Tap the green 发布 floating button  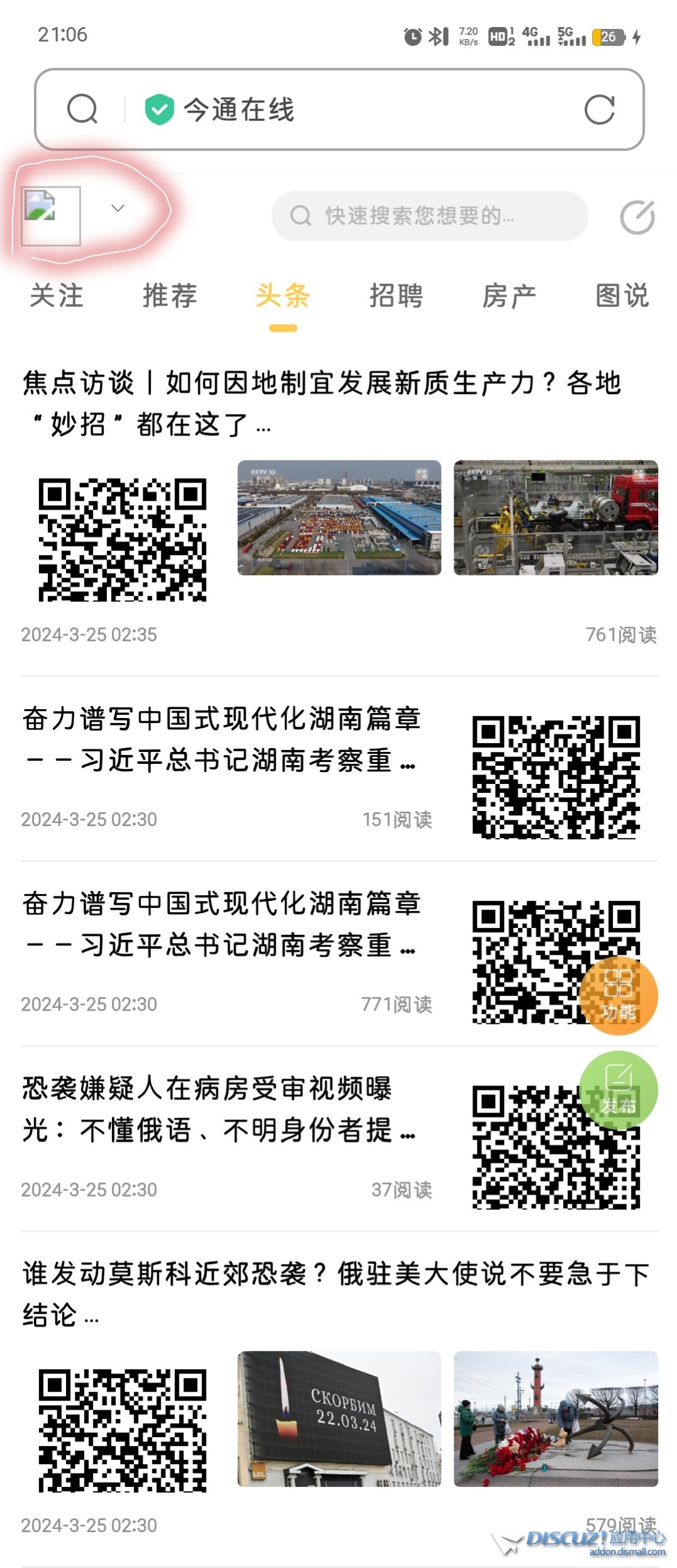(x=618, y=1090)
